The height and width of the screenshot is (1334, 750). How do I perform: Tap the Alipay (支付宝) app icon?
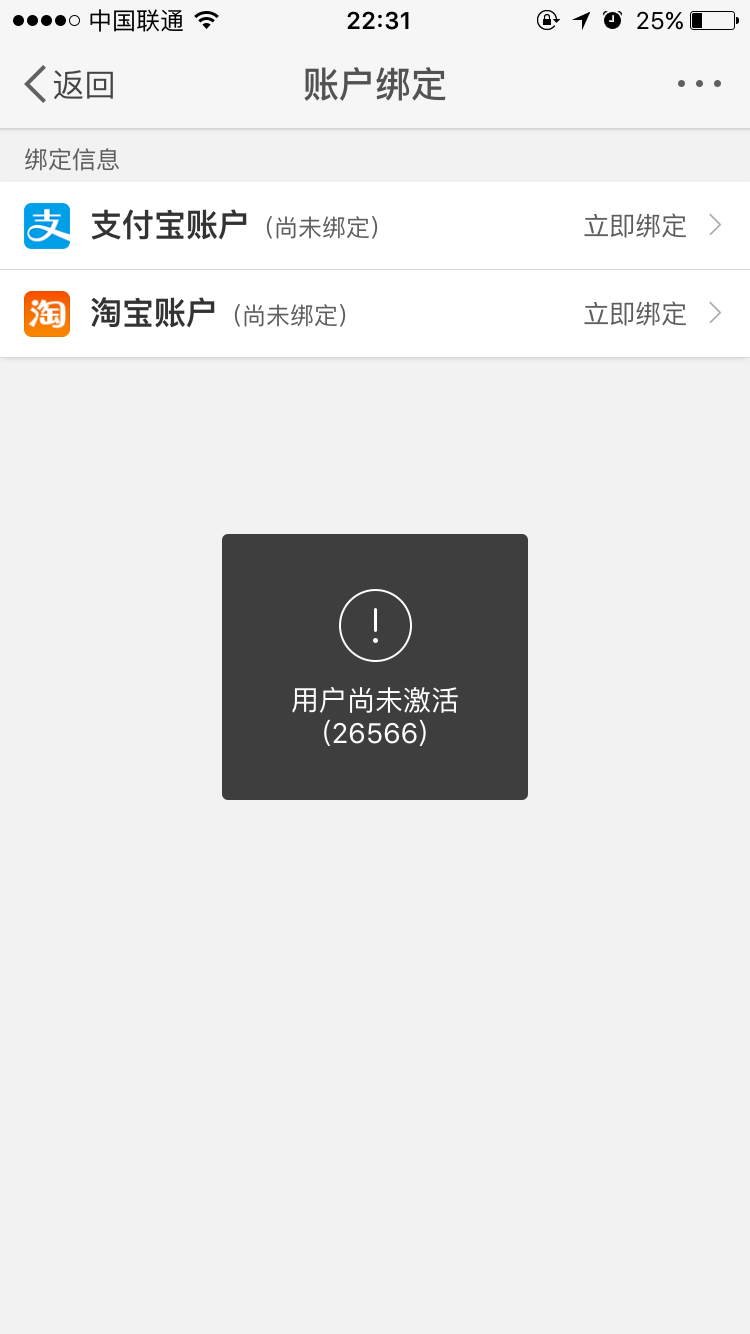point(47,226)
